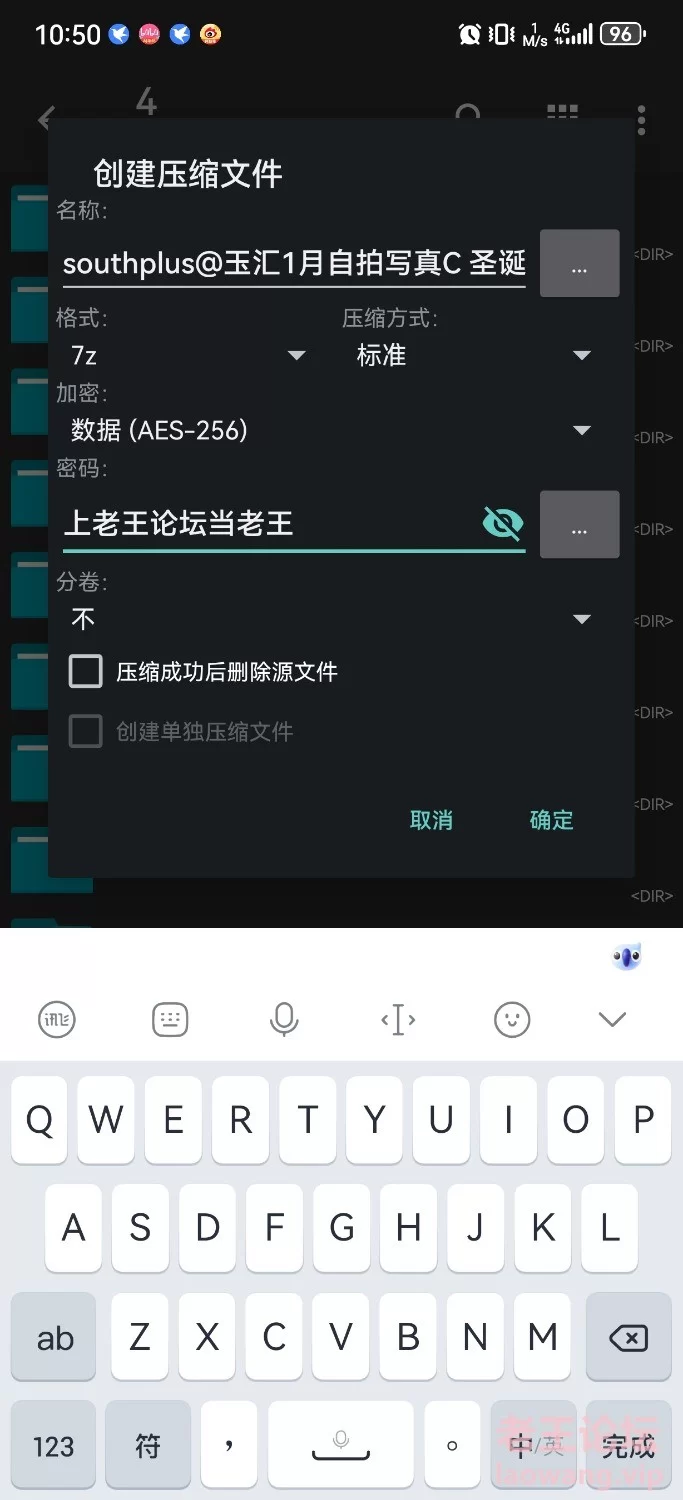Tap the keyboard microphone voice input
The image size is (683, 1500).
coord(284,1019)
